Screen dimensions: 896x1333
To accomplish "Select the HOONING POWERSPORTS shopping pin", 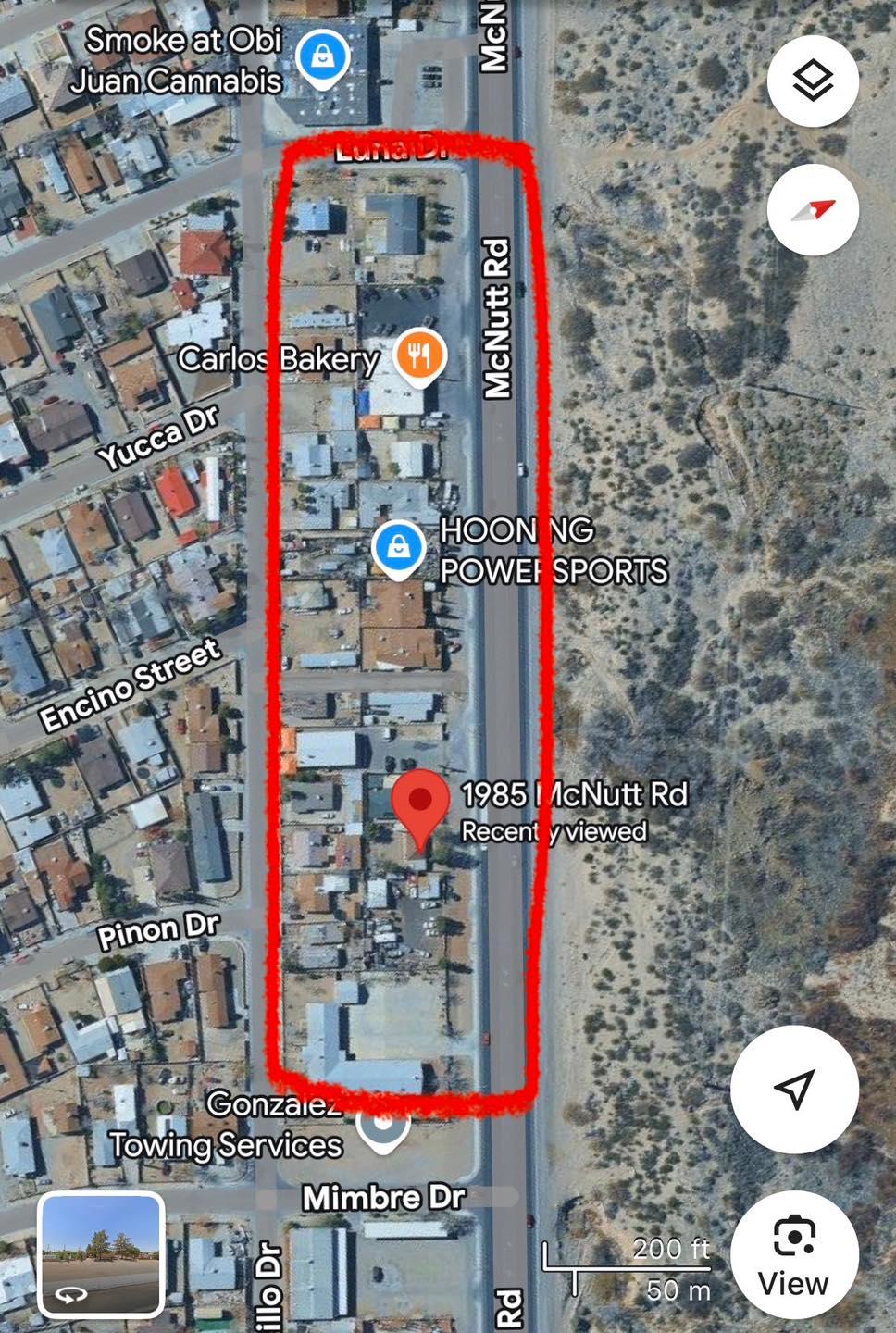I will point(400,546).
